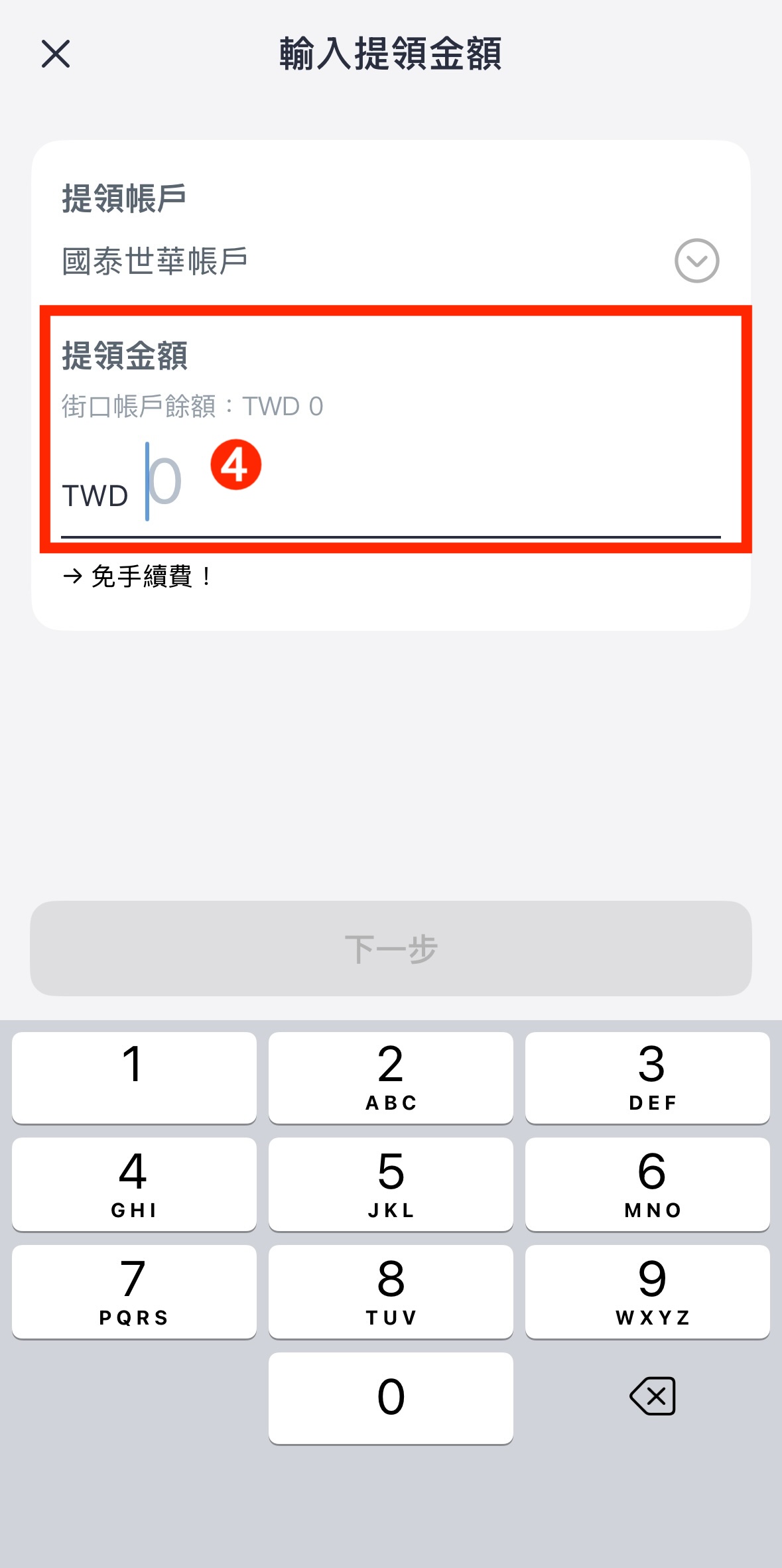Enter digit 5 on the keypad
The image size is (782, 1568).
click(391, 1185)
